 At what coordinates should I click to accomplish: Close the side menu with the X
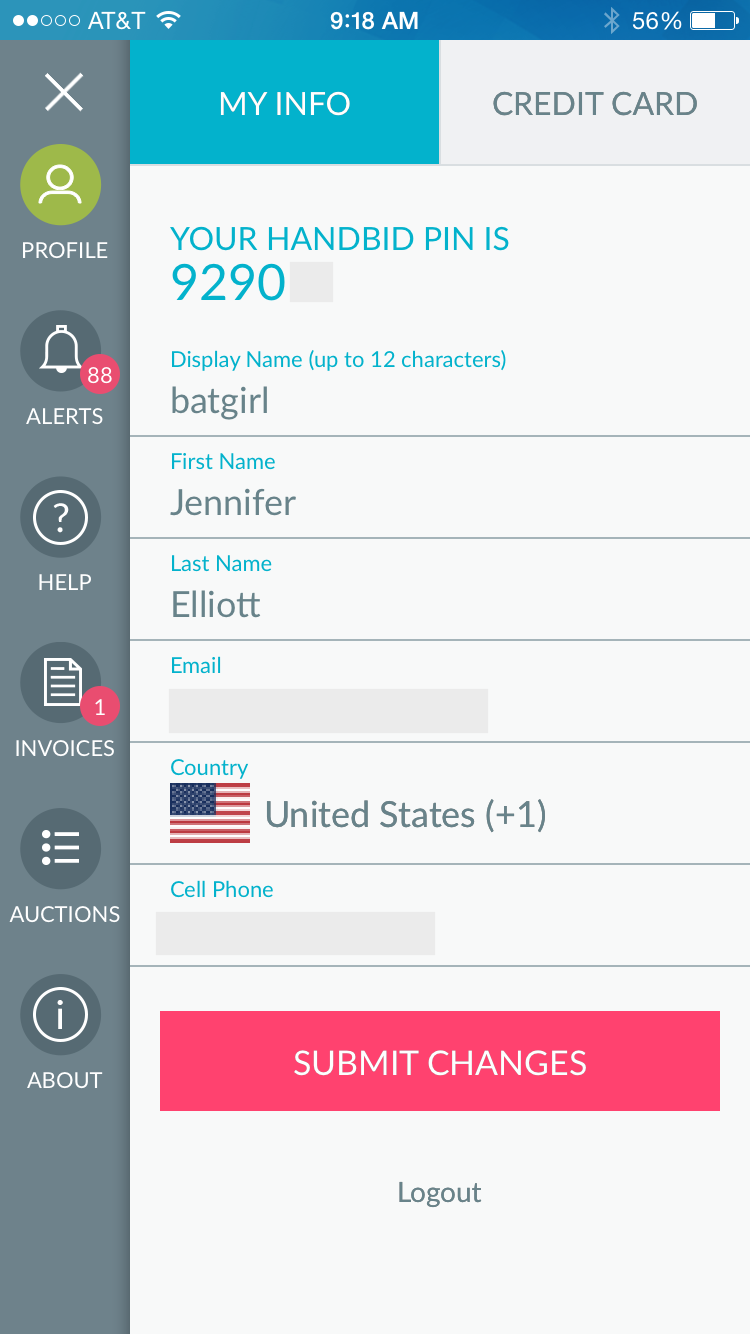pos(64,93)
